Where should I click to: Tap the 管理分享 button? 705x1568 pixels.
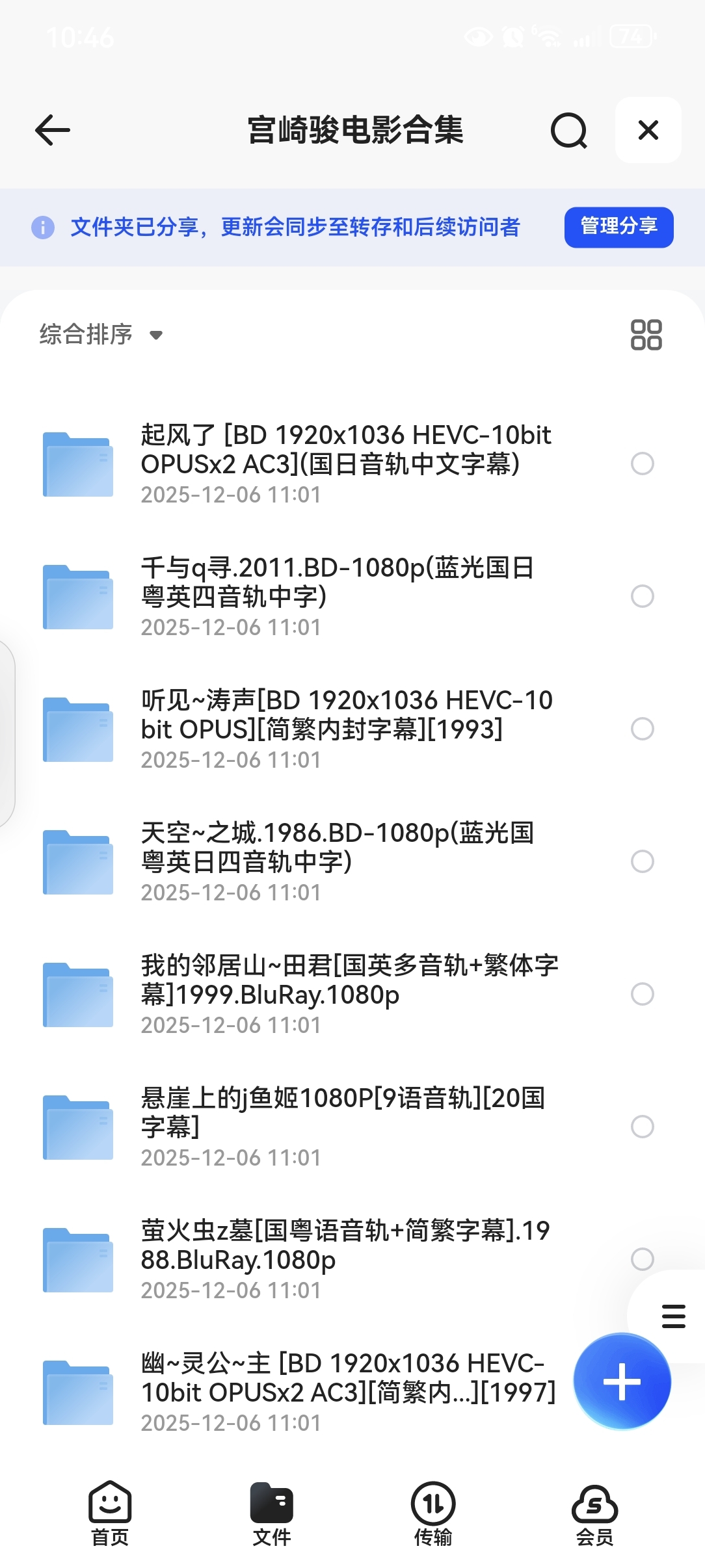click(x=619, y=227)
